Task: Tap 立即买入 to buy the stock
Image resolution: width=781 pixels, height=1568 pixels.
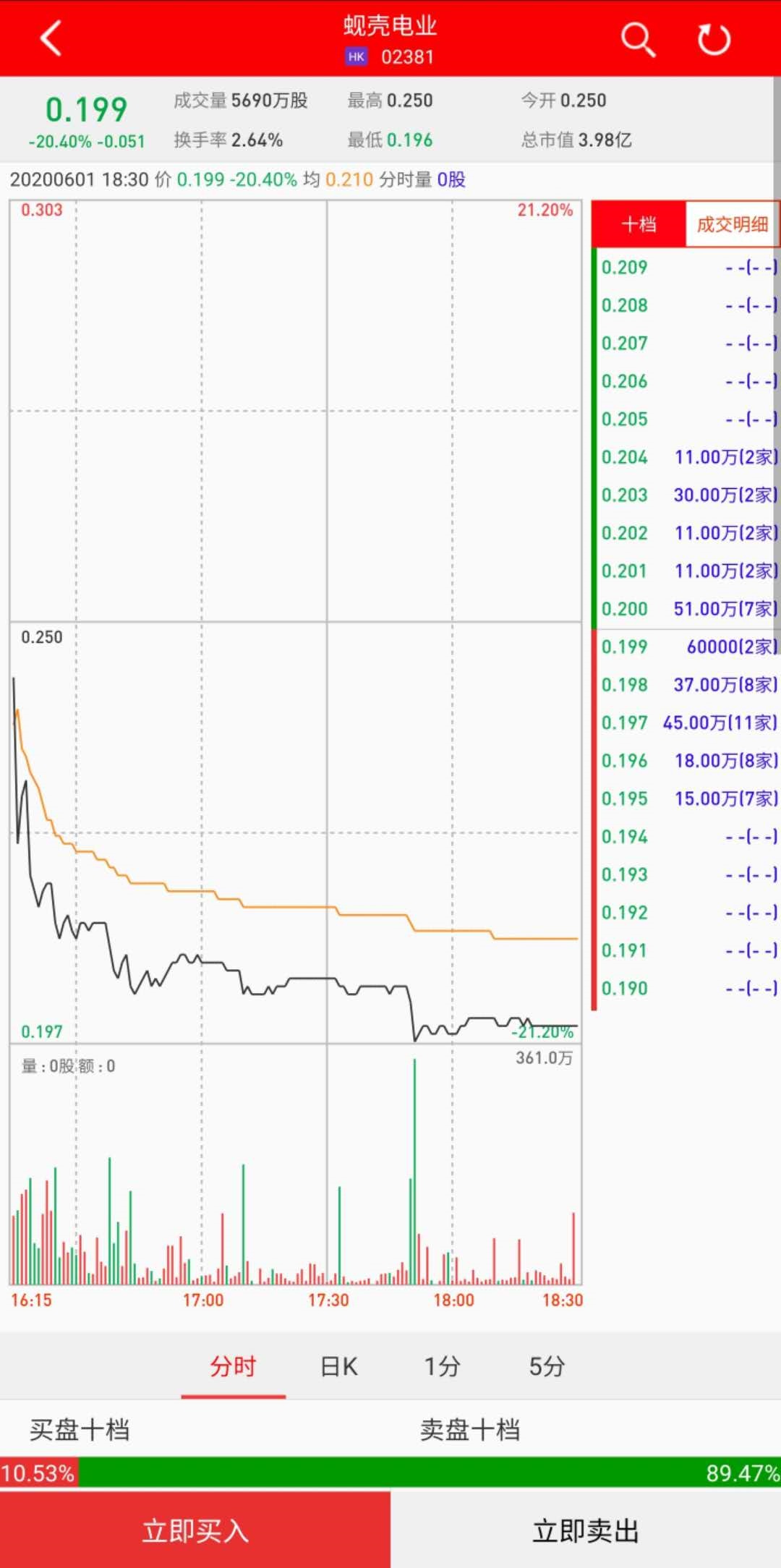Action: pyautogui.click(x=195, y=1530)
